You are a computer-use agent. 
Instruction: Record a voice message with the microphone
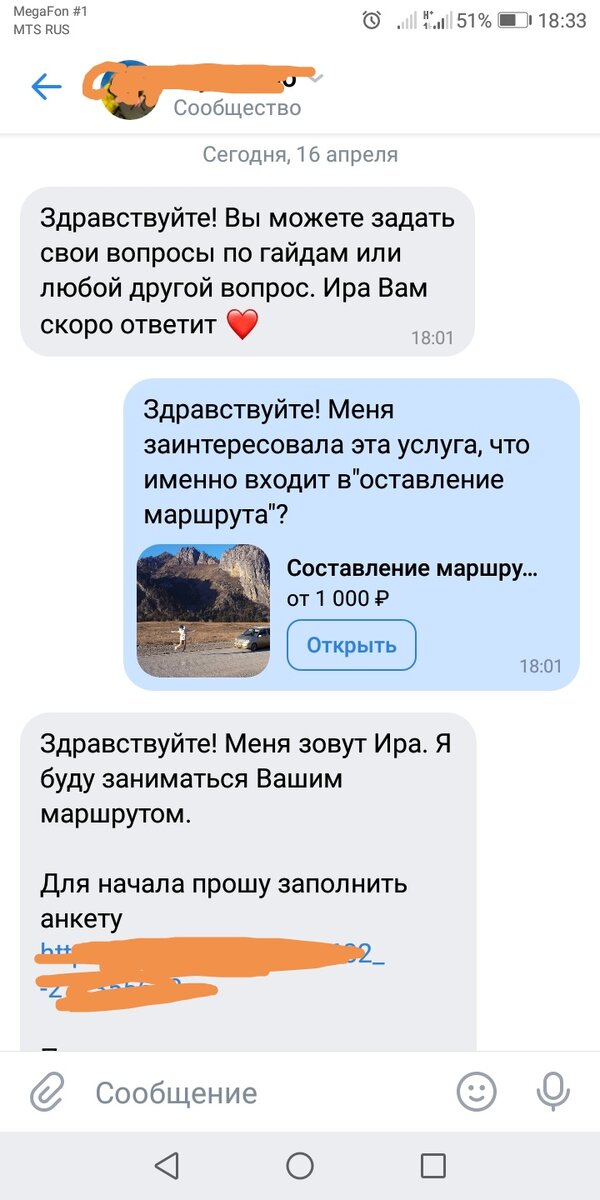(553, 1092)
